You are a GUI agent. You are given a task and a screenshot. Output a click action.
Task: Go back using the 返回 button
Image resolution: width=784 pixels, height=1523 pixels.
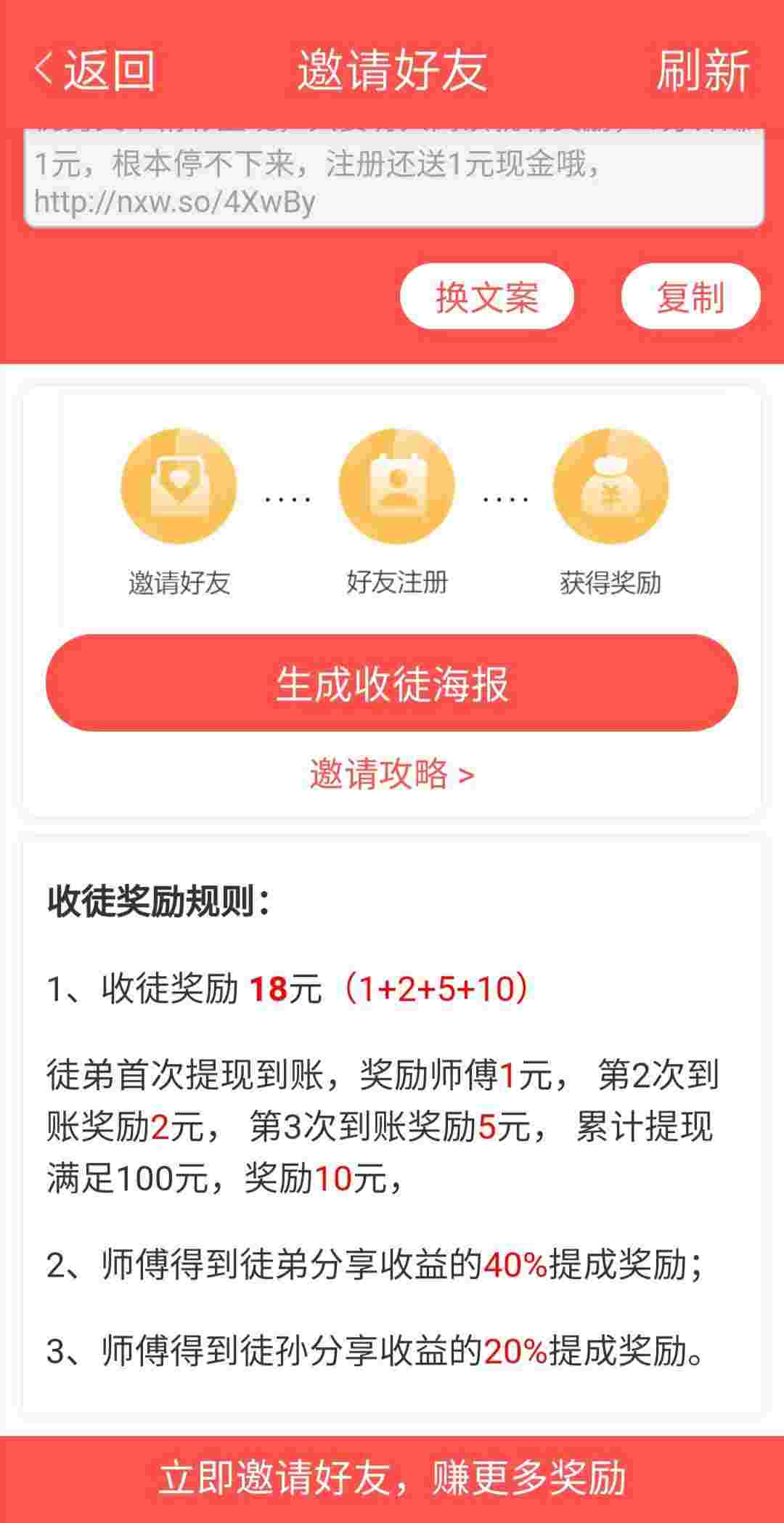94,70
